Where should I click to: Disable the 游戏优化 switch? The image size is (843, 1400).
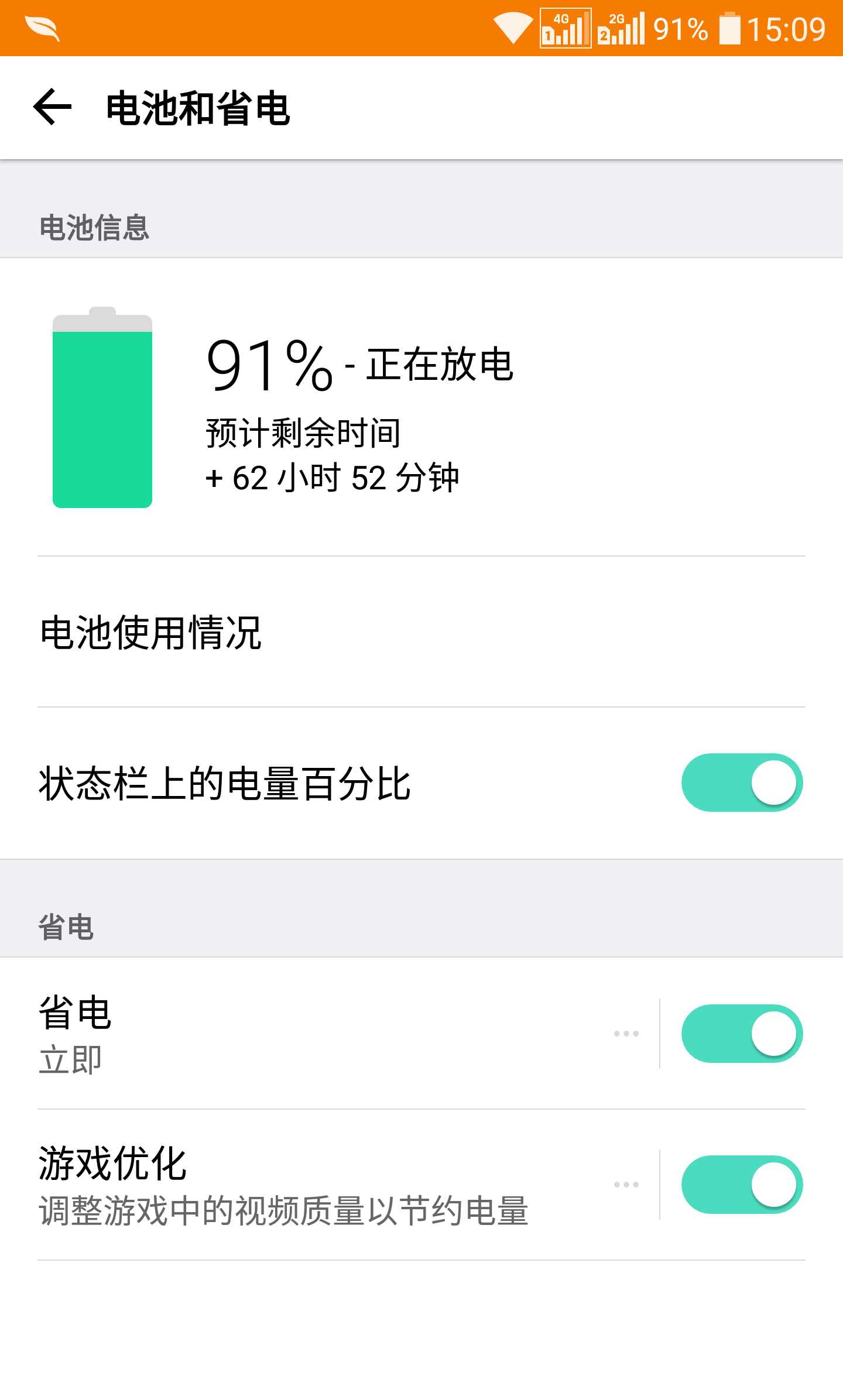[x=742, y=1185]
